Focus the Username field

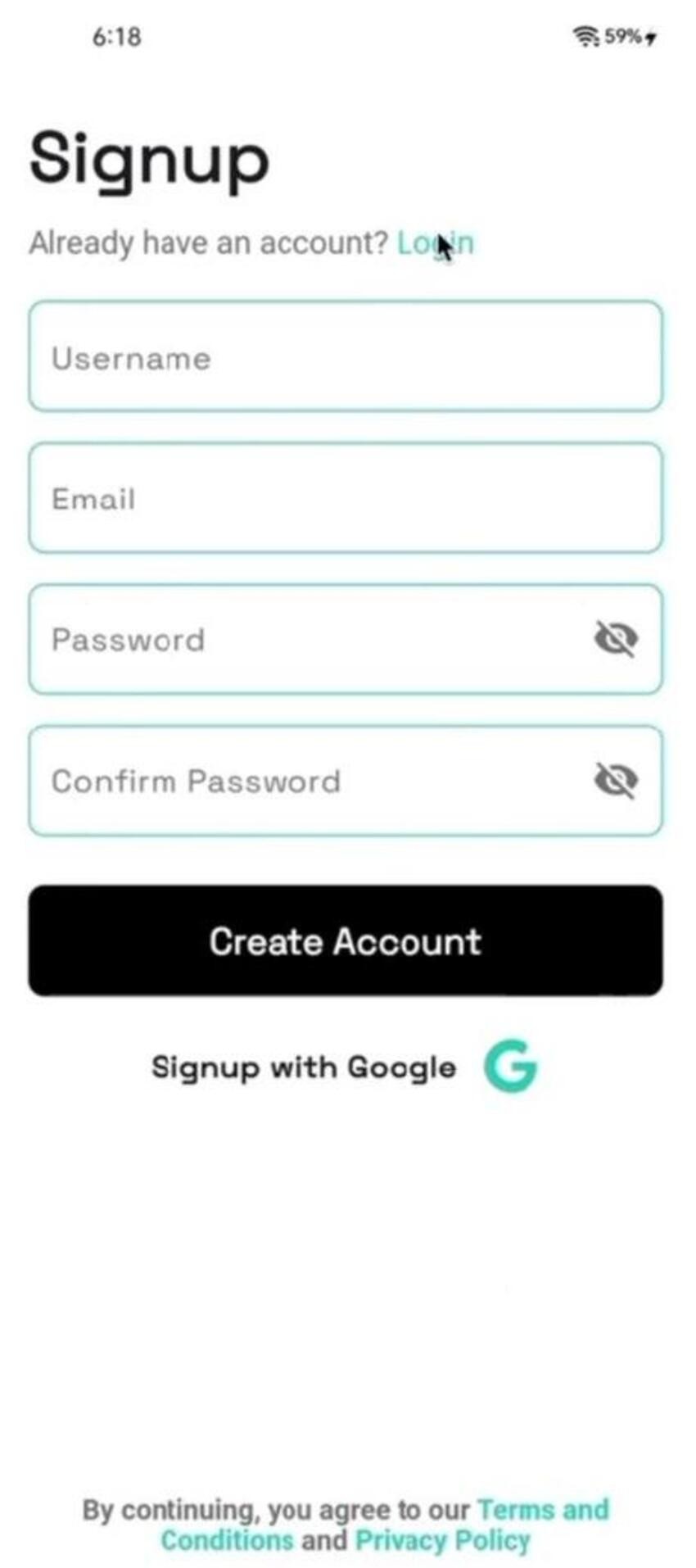346,356
